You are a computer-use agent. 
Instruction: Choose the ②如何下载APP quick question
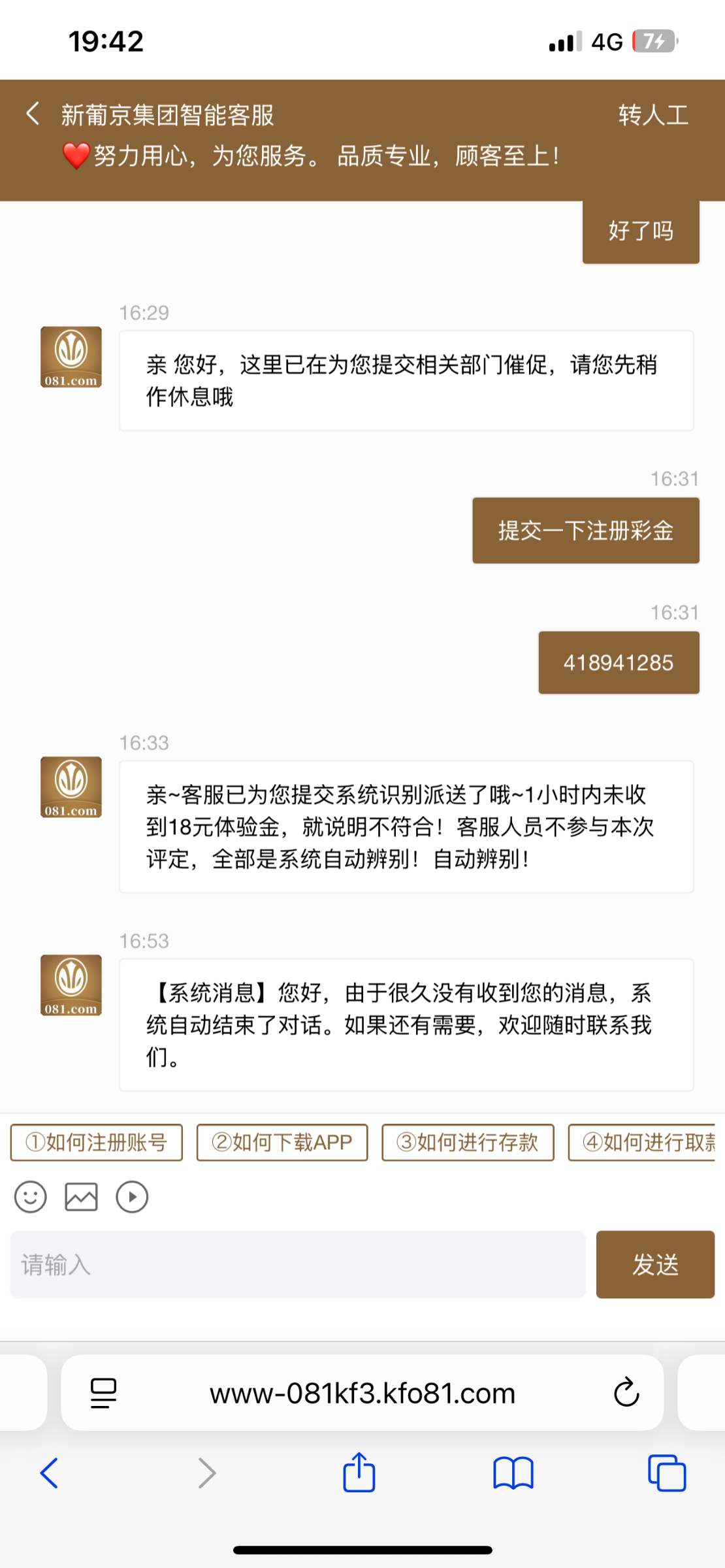tap(282, 1142)
